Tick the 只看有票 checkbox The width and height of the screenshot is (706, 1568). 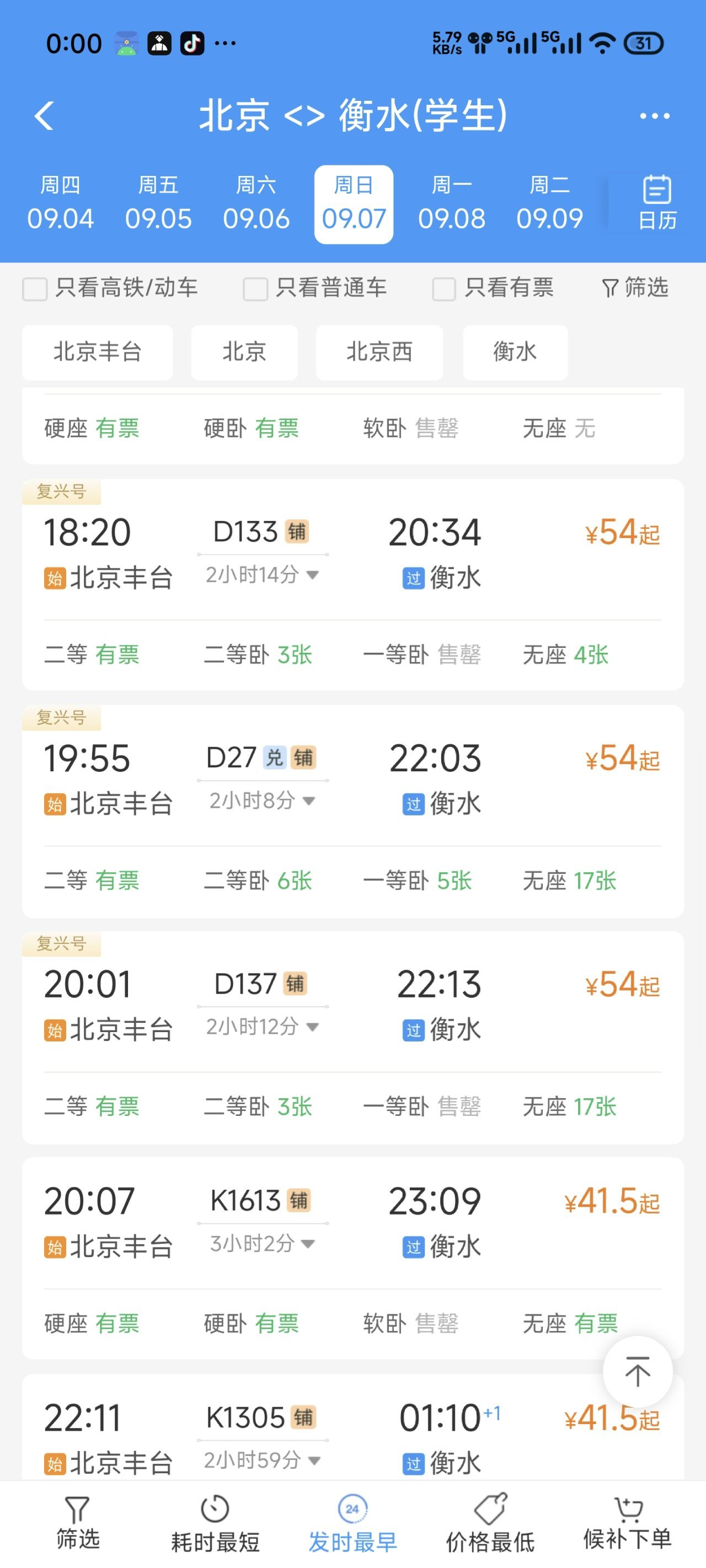[x=444, y=288]
